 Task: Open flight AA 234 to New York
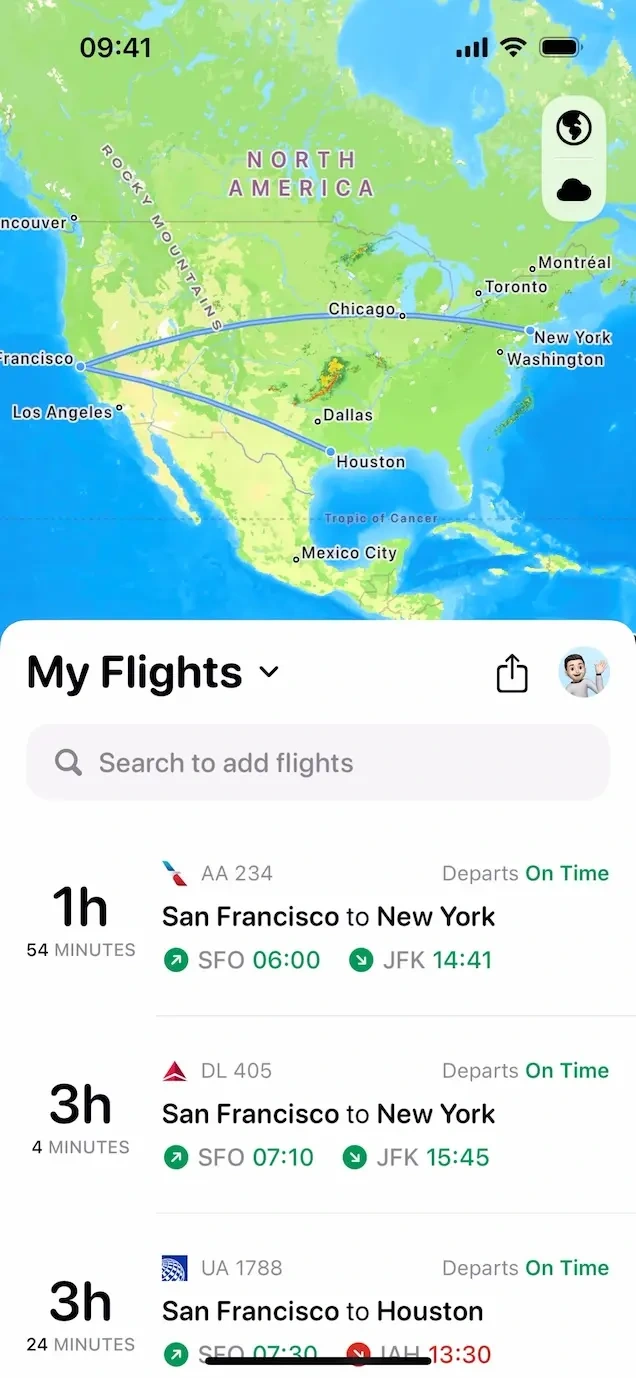coord(385,917)
